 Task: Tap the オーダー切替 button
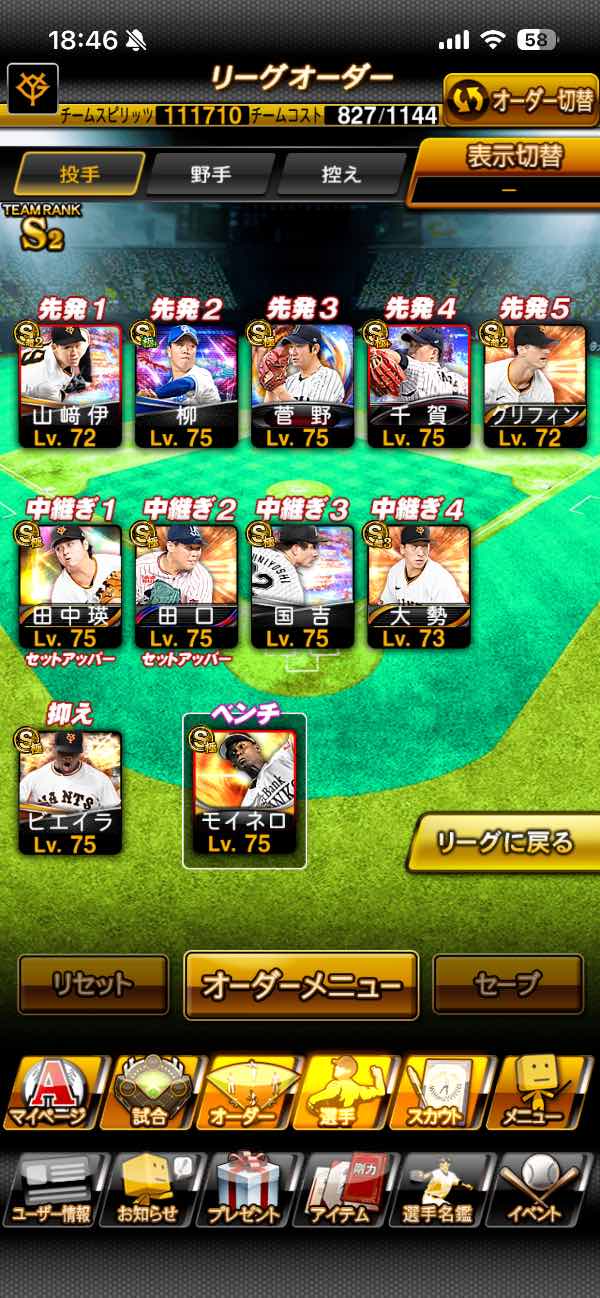520,100
